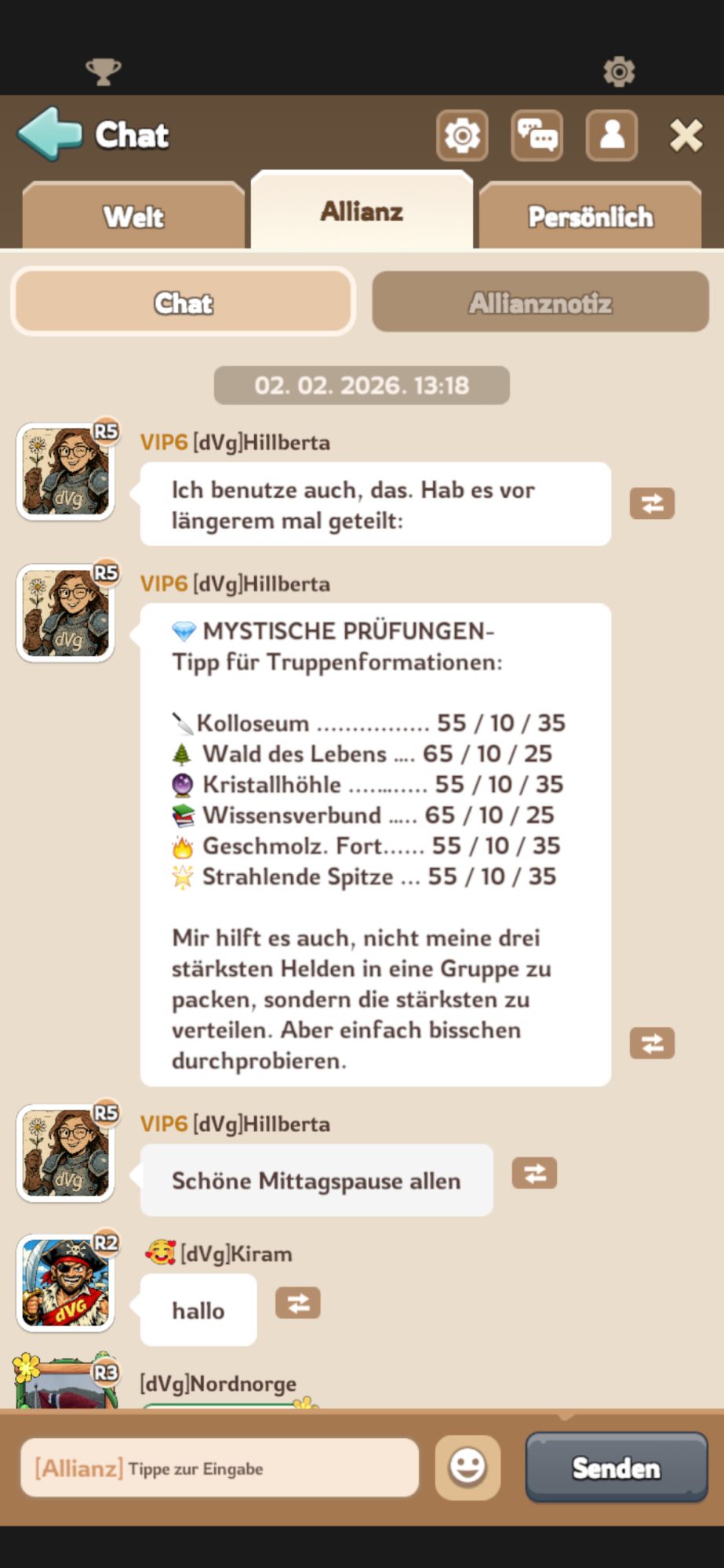Viewport: 724px width, 1568px height.
Task: Open the chat channels bubble icon
Action: 537,136
